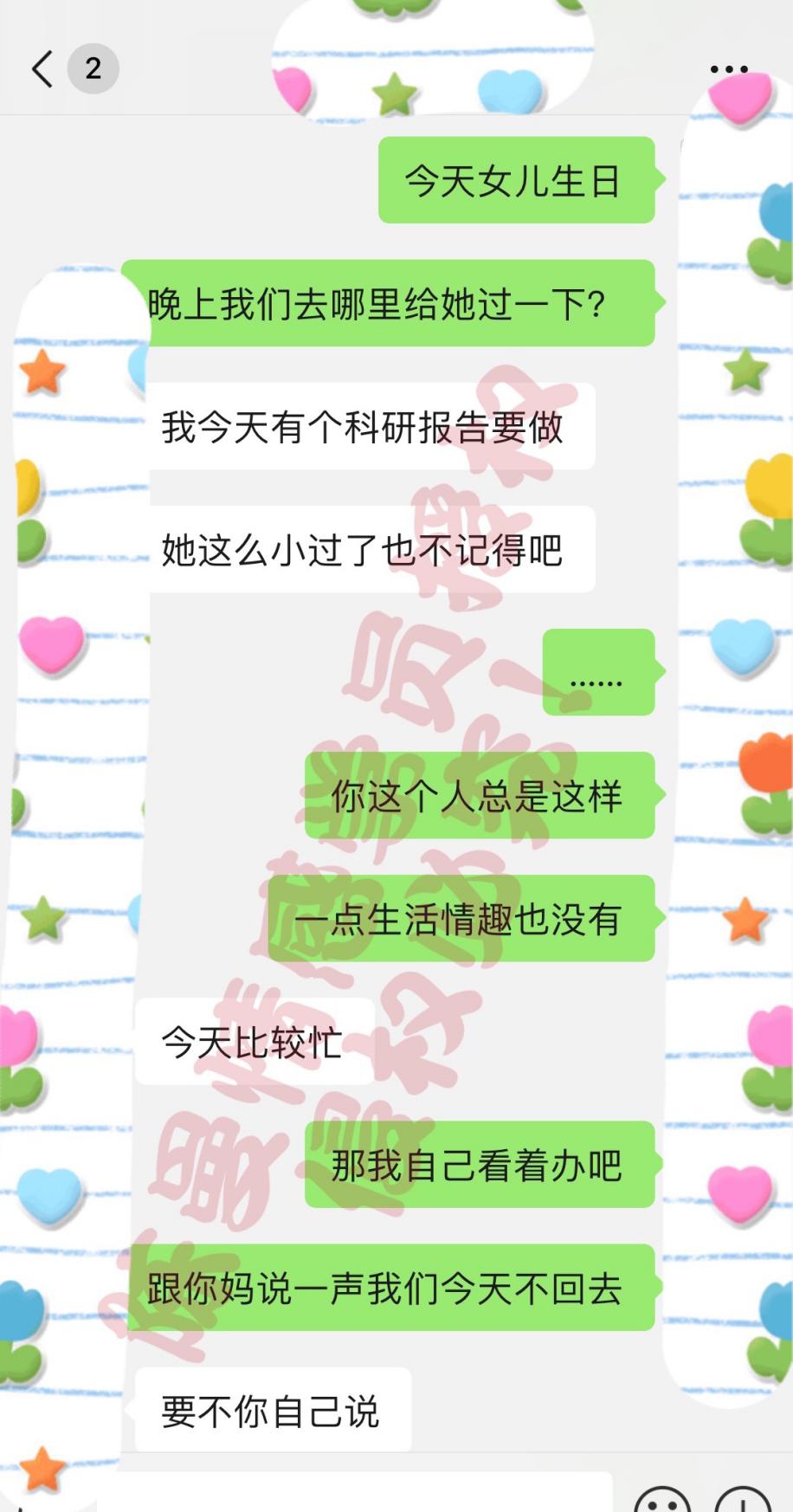Image resolution: width=793 pixels, height=1512 pixels.
Task: Tap the top navigation bar of the chat
Action: pos(396,68)
